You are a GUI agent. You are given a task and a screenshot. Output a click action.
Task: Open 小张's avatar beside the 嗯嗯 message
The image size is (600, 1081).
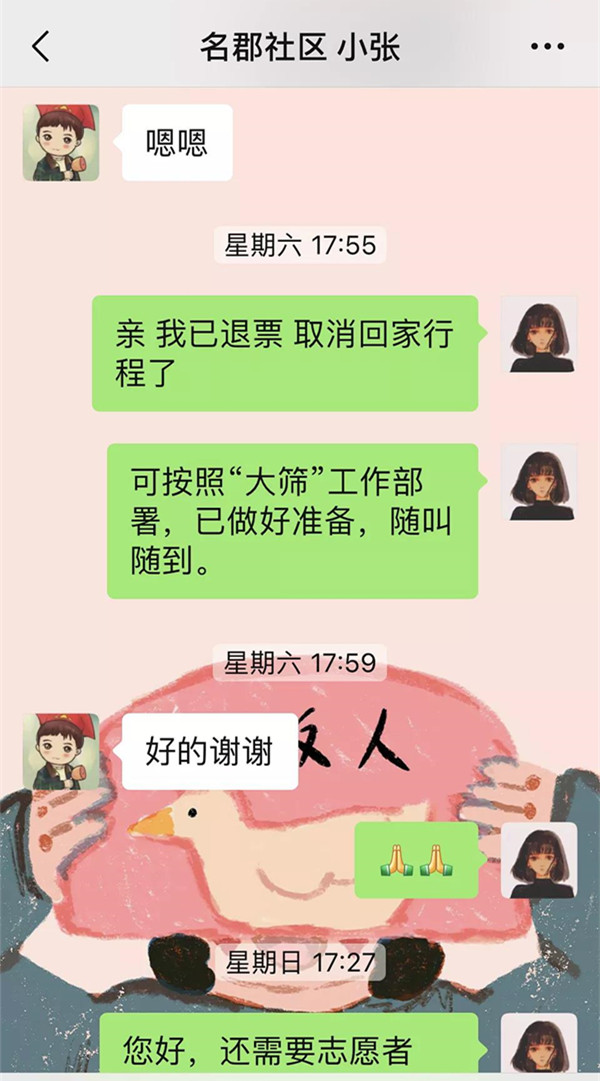tap(61, 143)
